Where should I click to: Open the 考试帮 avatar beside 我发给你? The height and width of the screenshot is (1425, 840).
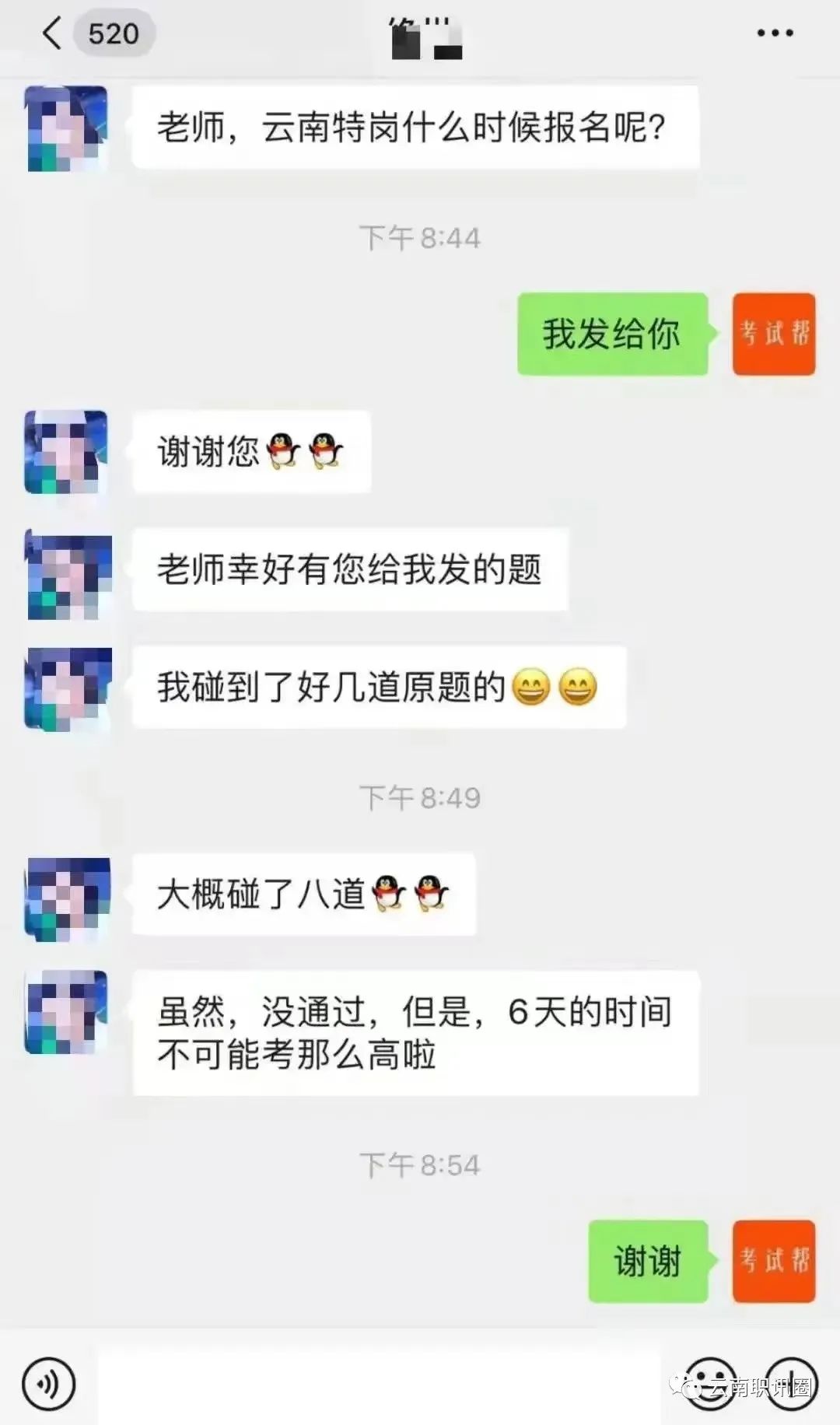(773, 334)
